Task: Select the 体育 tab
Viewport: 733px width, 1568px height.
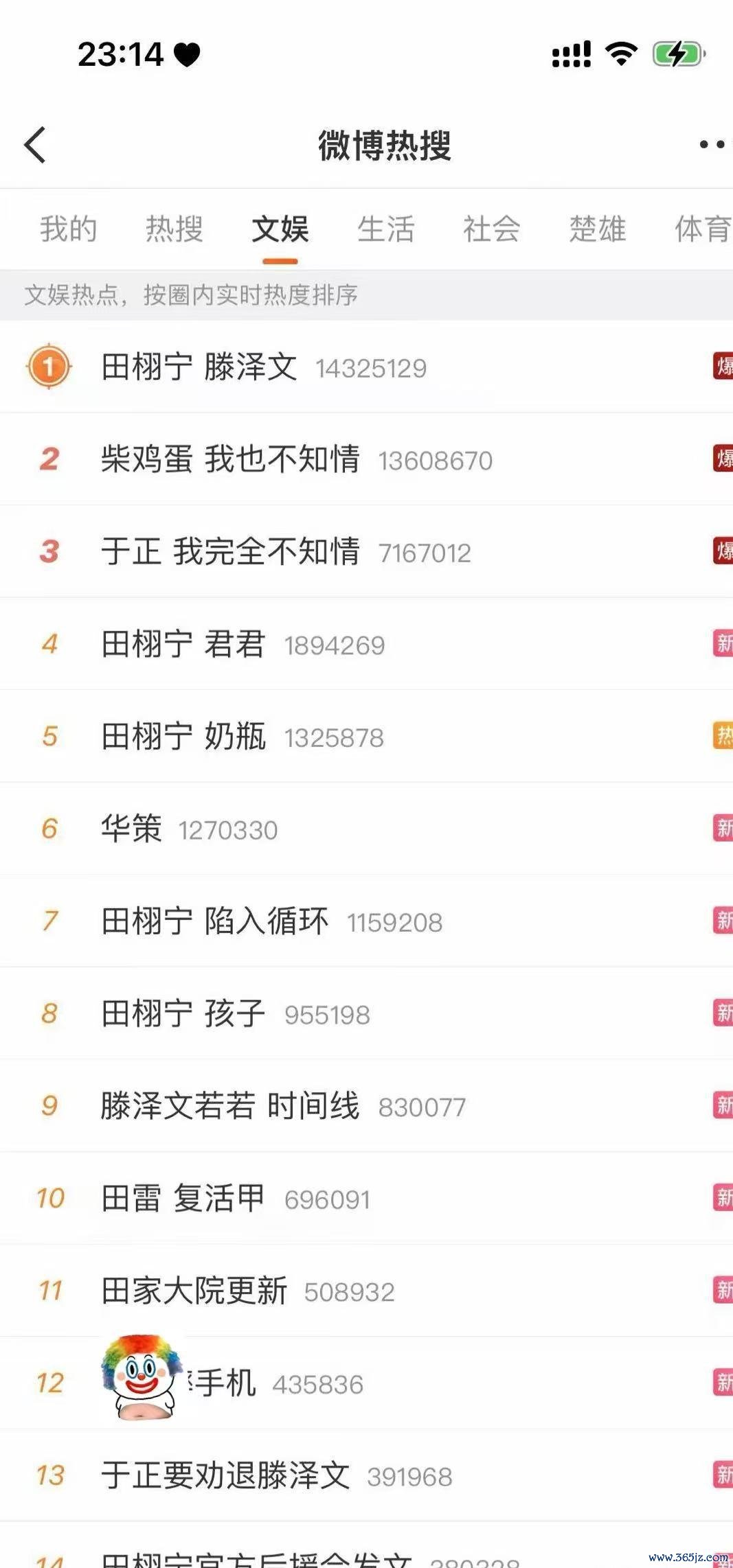Action: tap(703, 229)
